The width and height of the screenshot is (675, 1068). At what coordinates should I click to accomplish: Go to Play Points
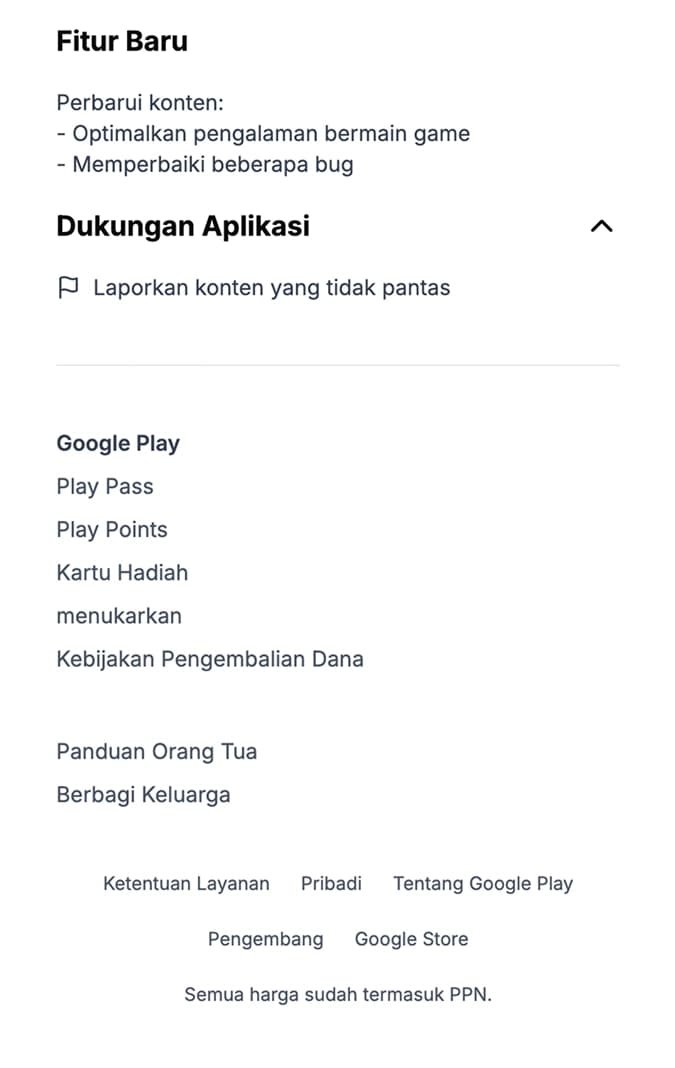tap(112, 530)
